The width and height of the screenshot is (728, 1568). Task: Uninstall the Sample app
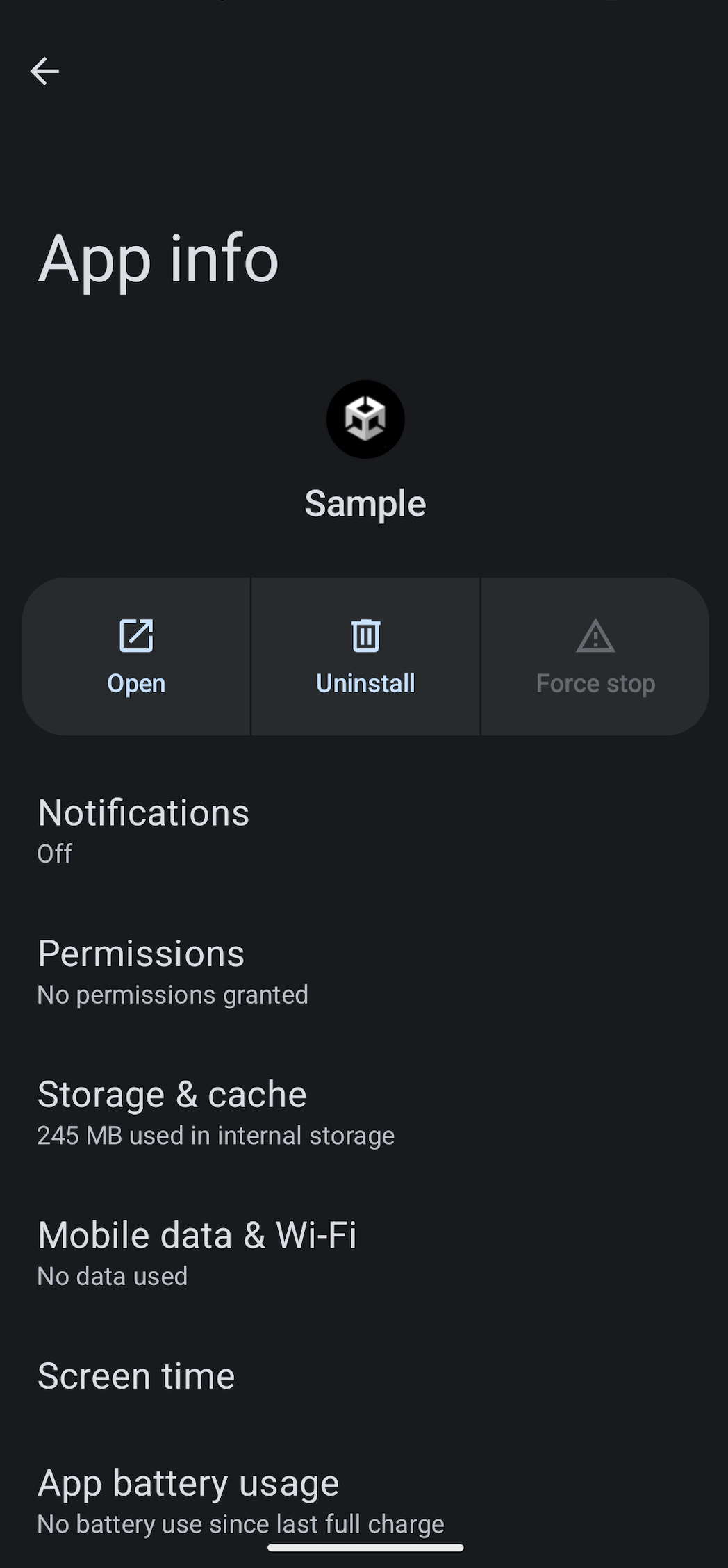click(365, 656)
